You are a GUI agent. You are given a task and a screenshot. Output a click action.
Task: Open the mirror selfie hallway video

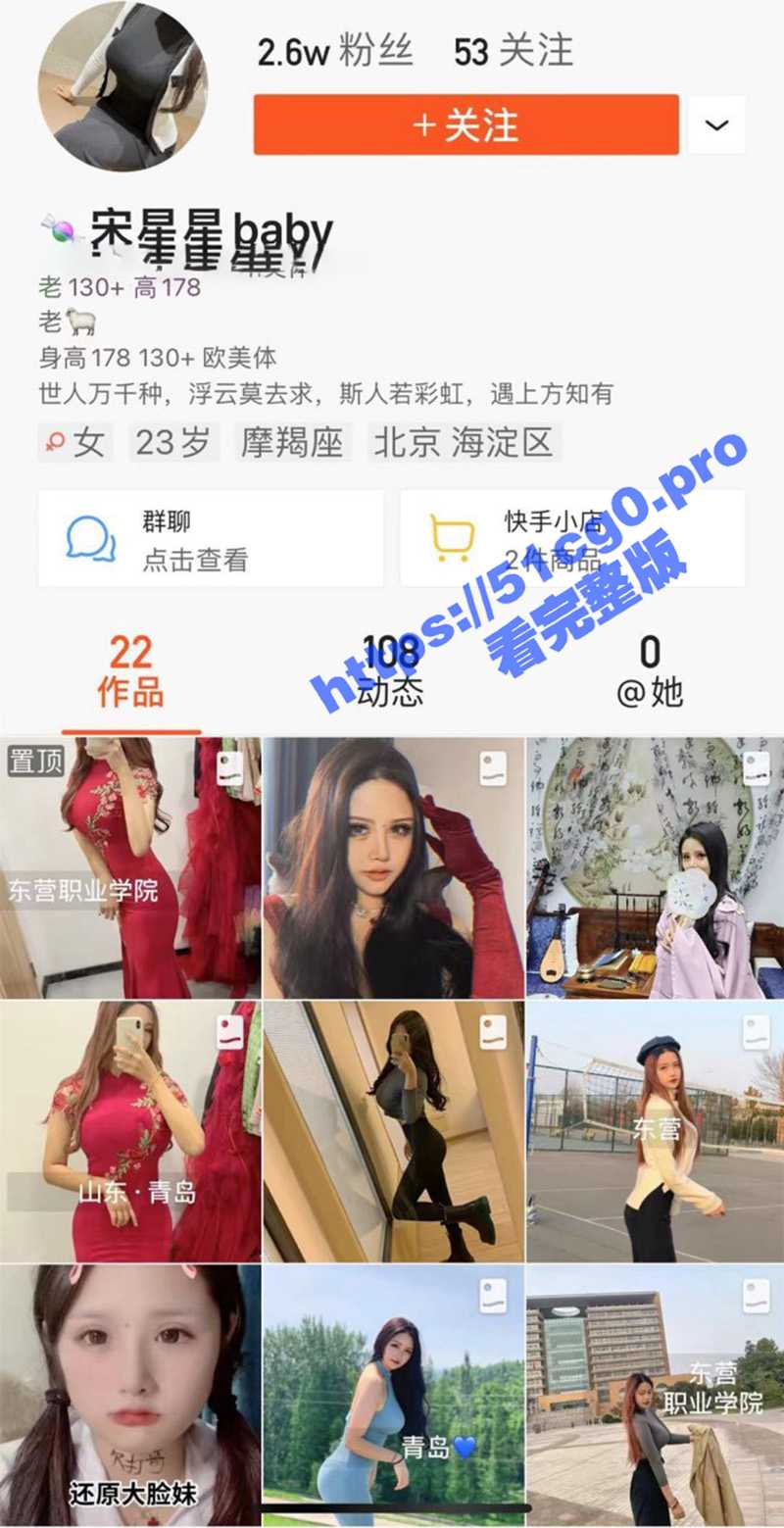point(393,1130)
